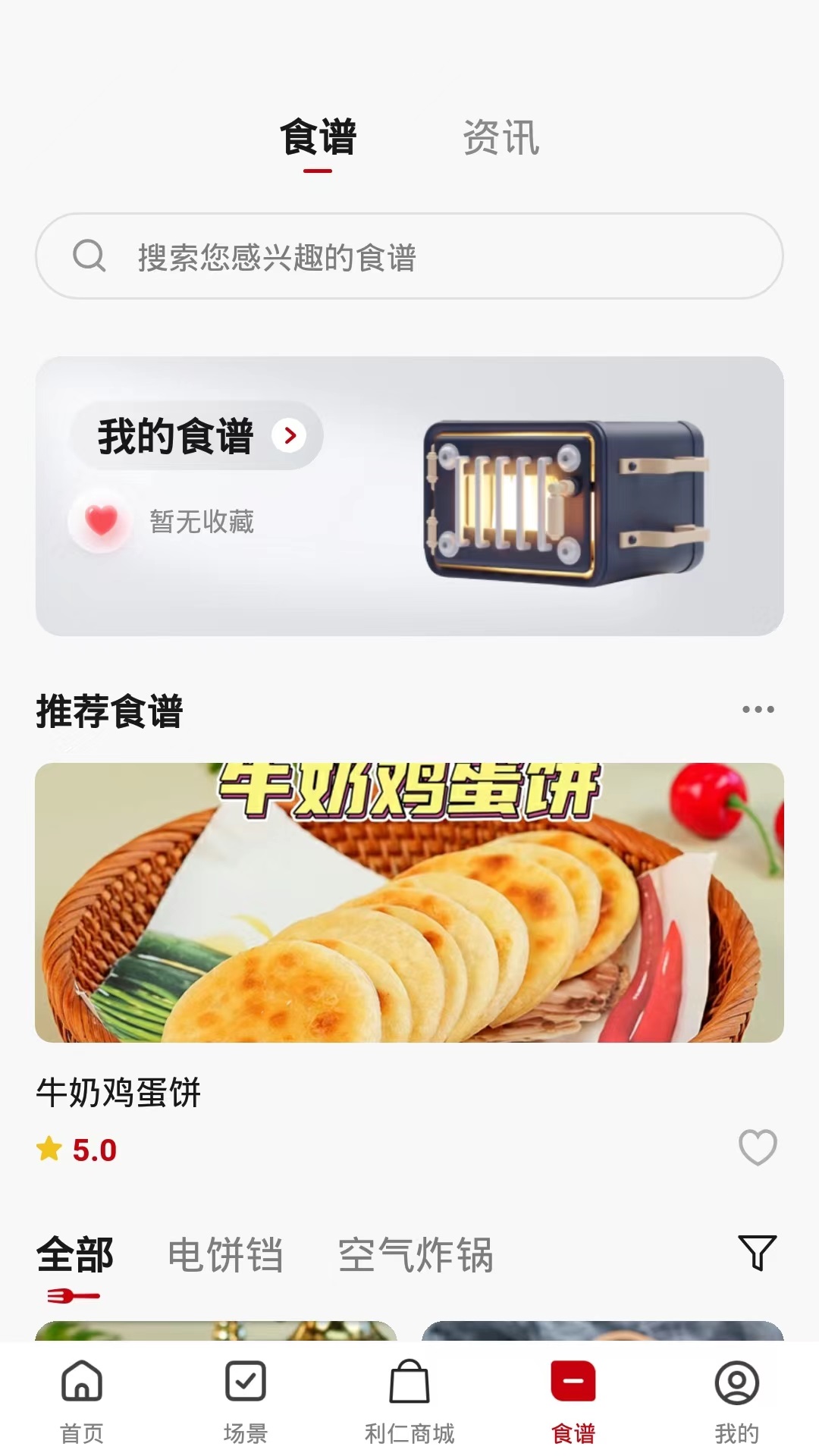Switch to the 资讯 tab
The image size is (819, 1456).
(500, 137)
